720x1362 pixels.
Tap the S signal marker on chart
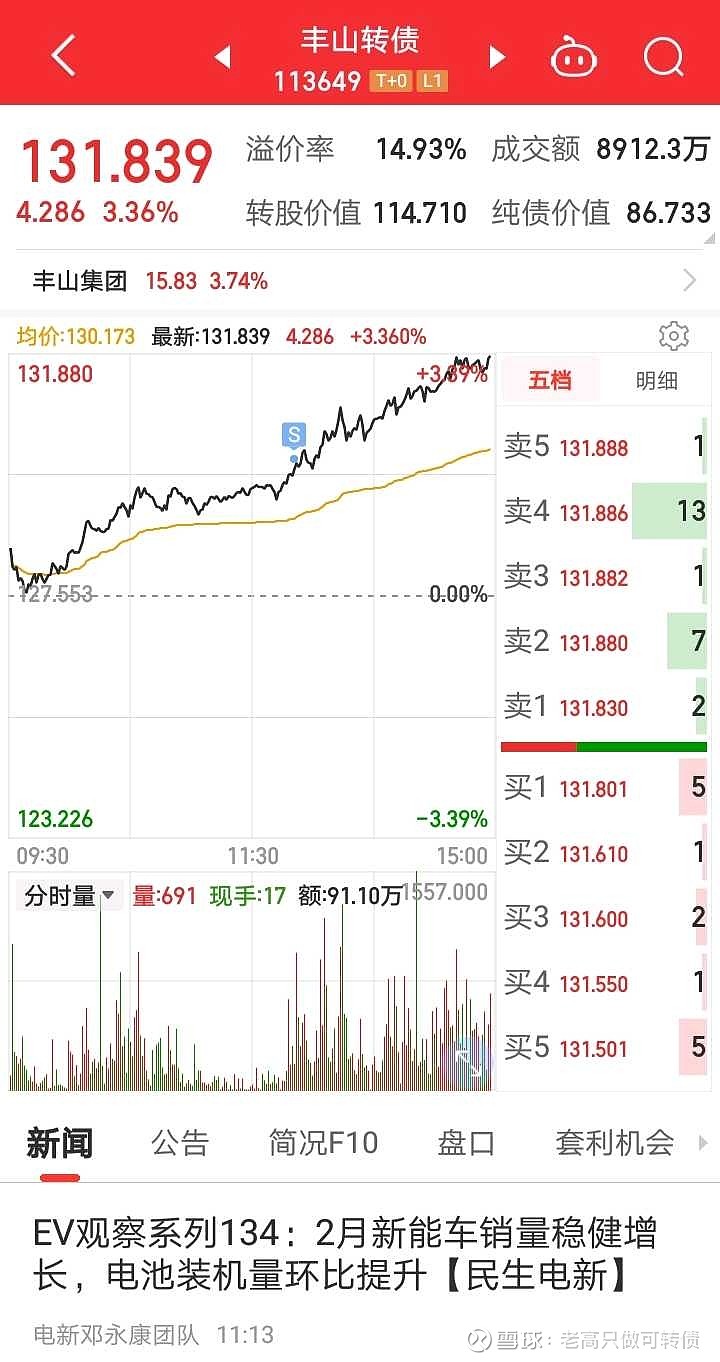294,435
